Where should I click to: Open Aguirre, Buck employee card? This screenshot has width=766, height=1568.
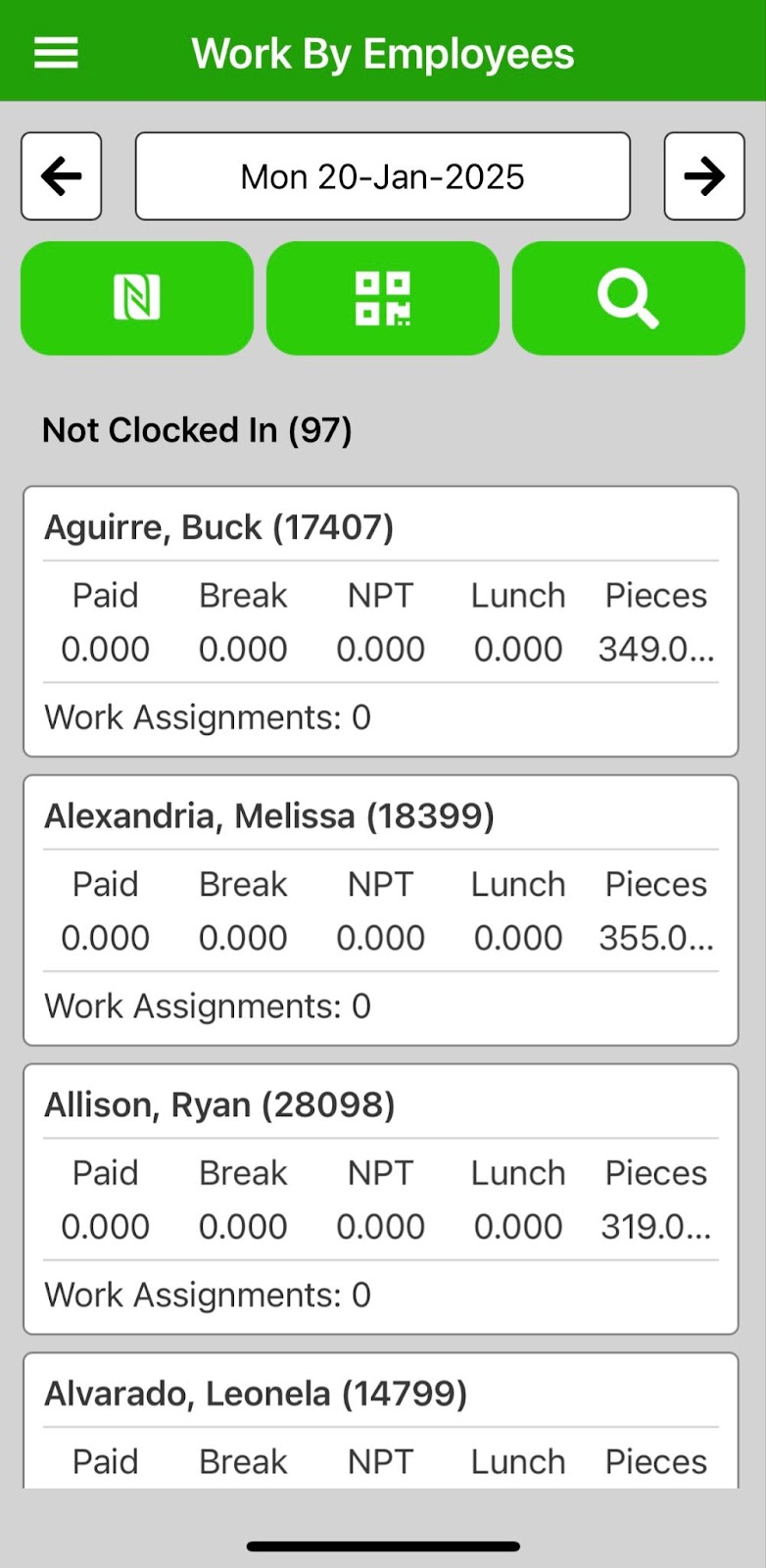point(380,621)
